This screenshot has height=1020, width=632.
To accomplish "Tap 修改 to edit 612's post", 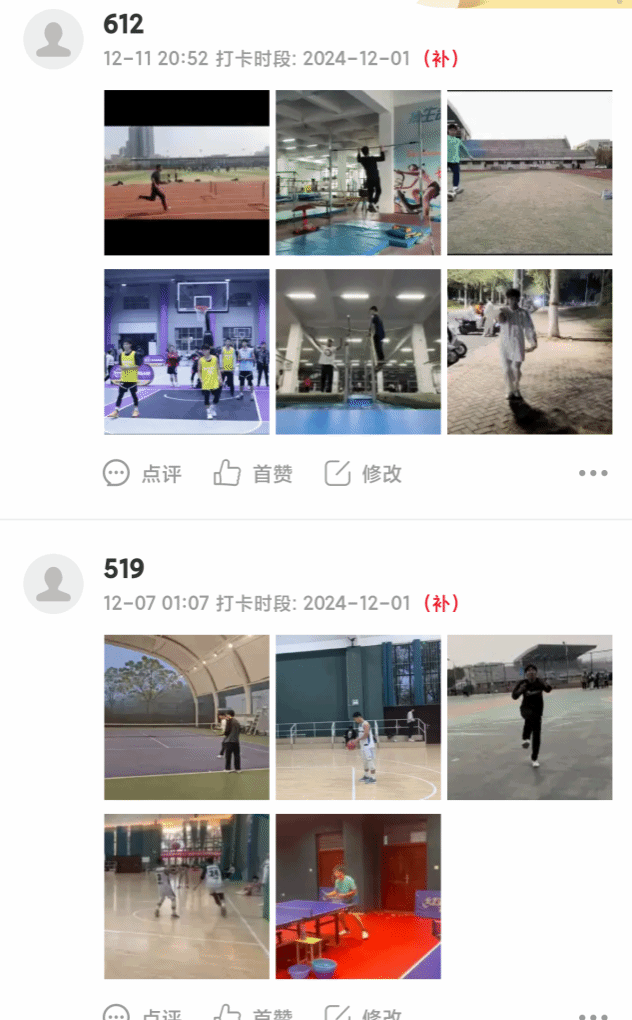I will tap(363, 474).
